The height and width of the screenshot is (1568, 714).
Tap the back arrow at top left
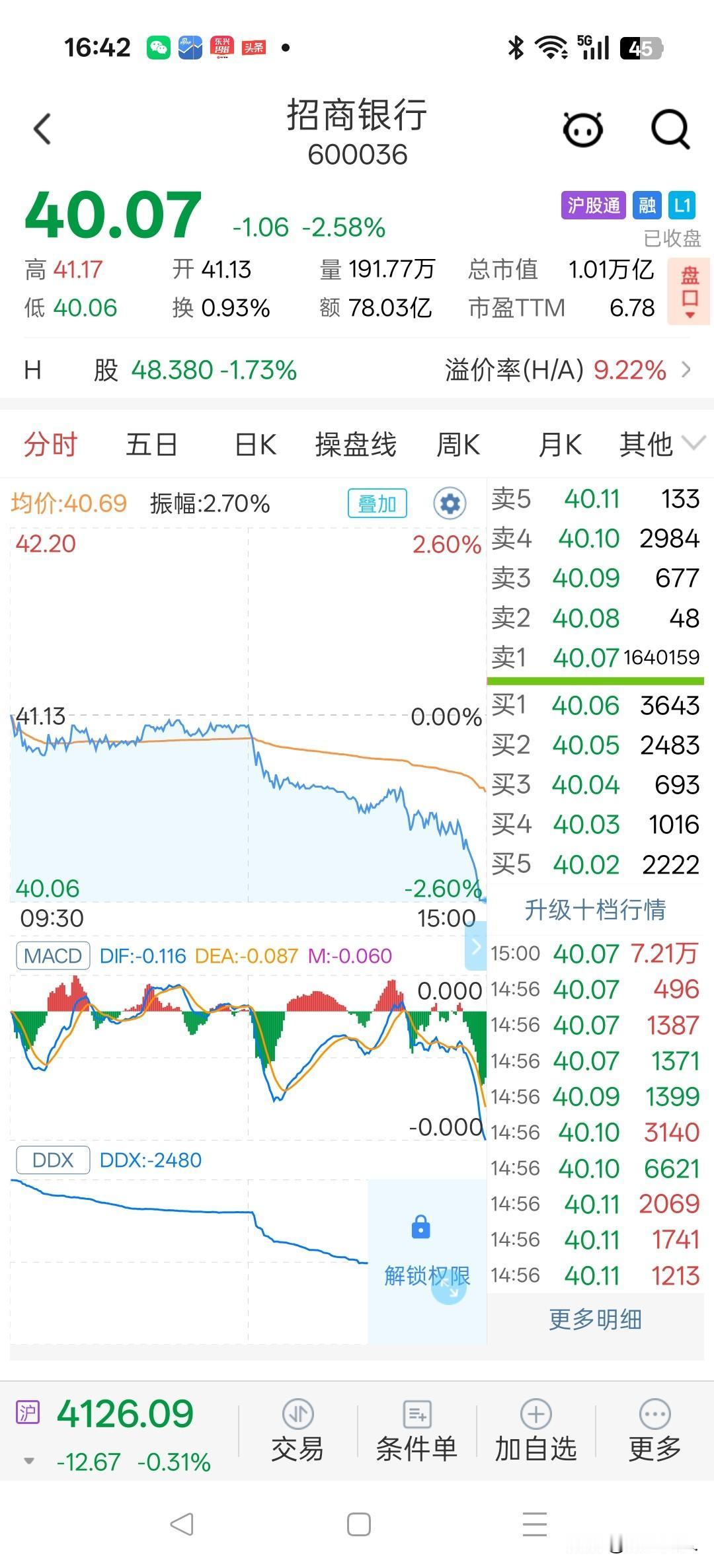coord(42,129)
